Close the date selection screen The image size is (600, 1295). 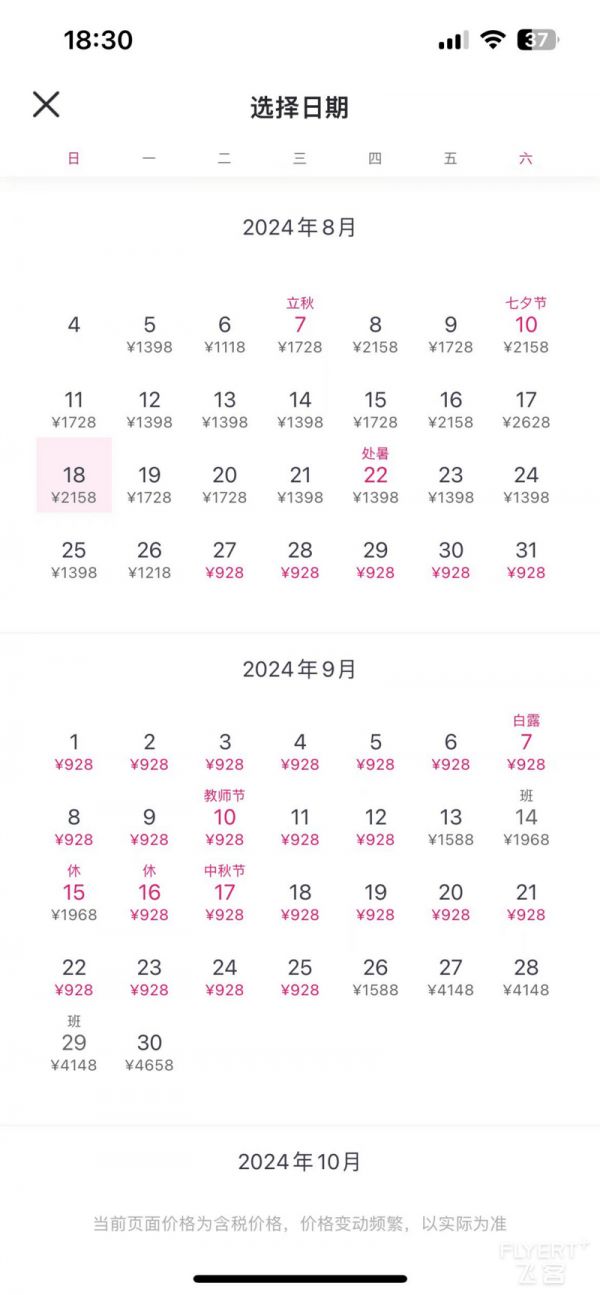(x=46, y=105)
